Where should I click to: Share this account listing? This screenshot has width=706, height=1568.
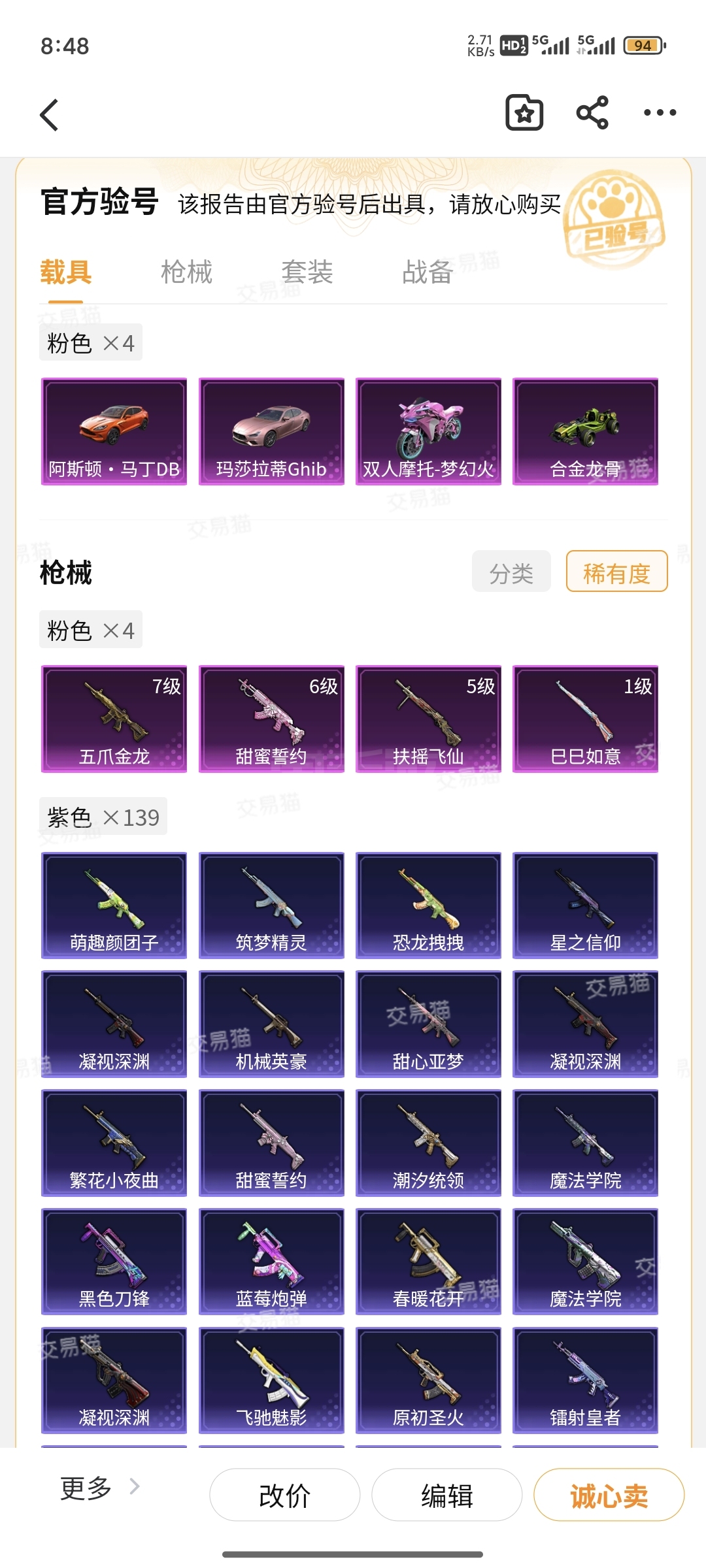592,113
